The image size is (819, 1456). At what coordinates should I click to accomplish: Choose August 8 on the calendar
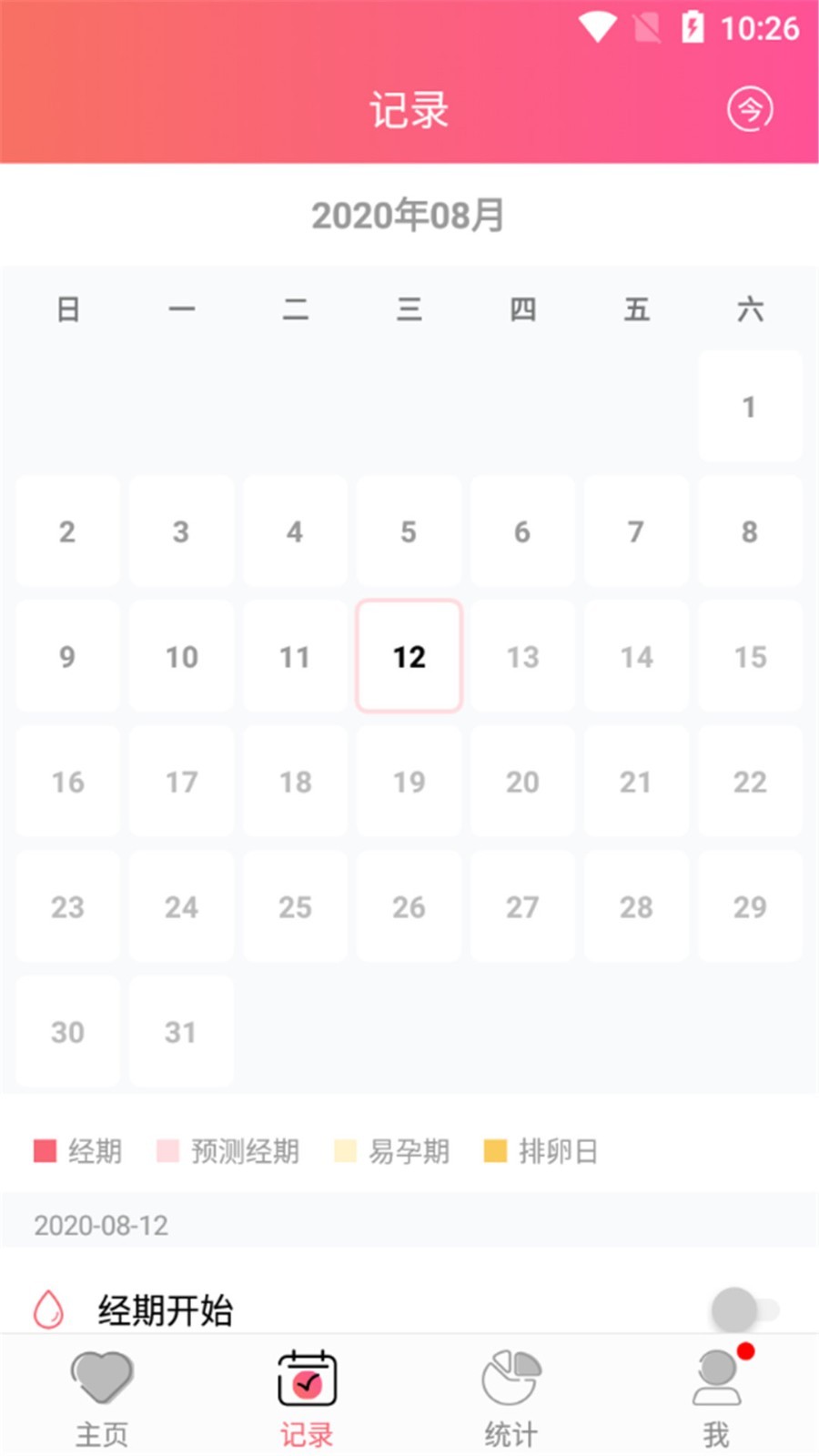[x=750, y=531]
